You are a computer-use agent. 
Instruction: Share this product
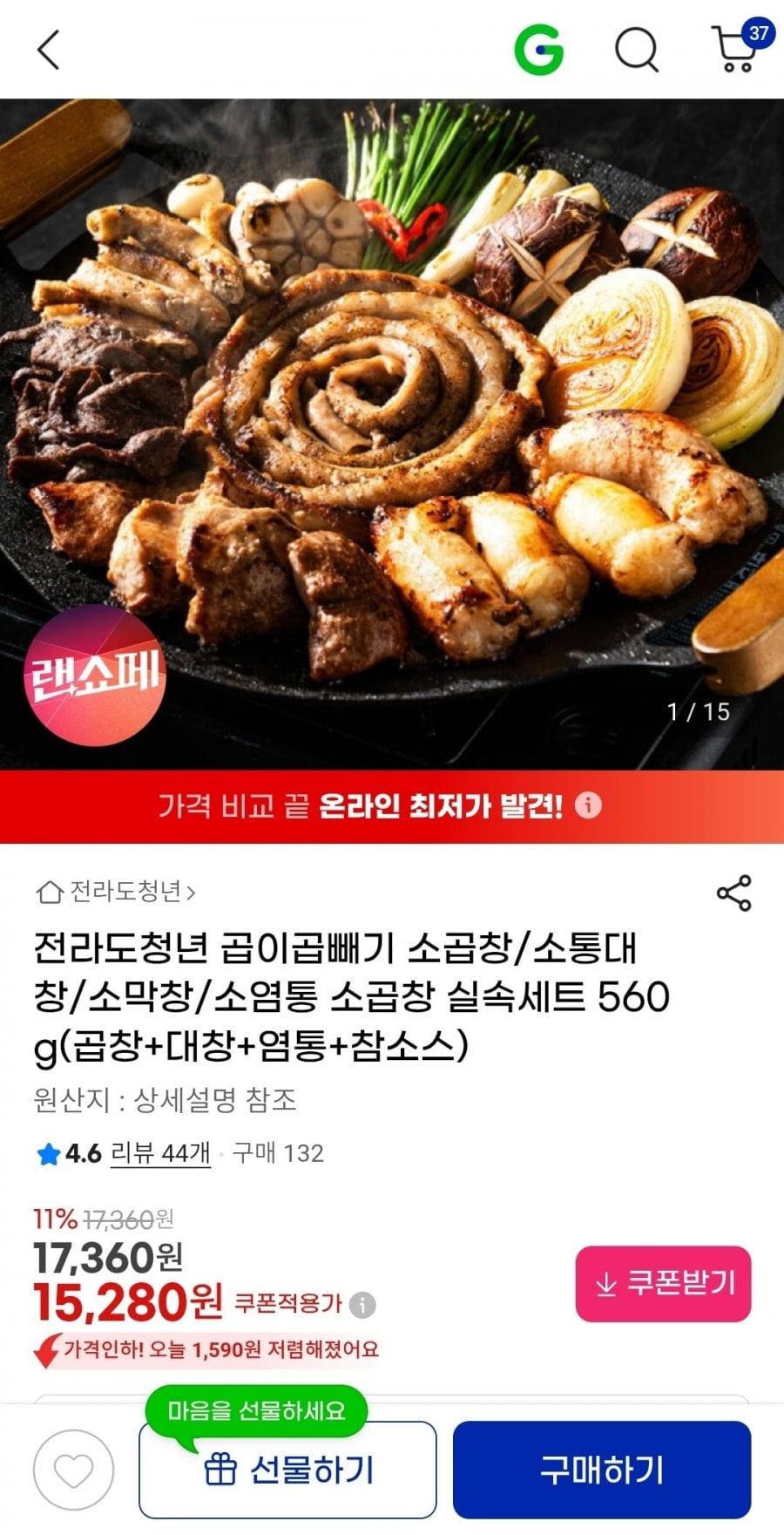pos(733,893)
